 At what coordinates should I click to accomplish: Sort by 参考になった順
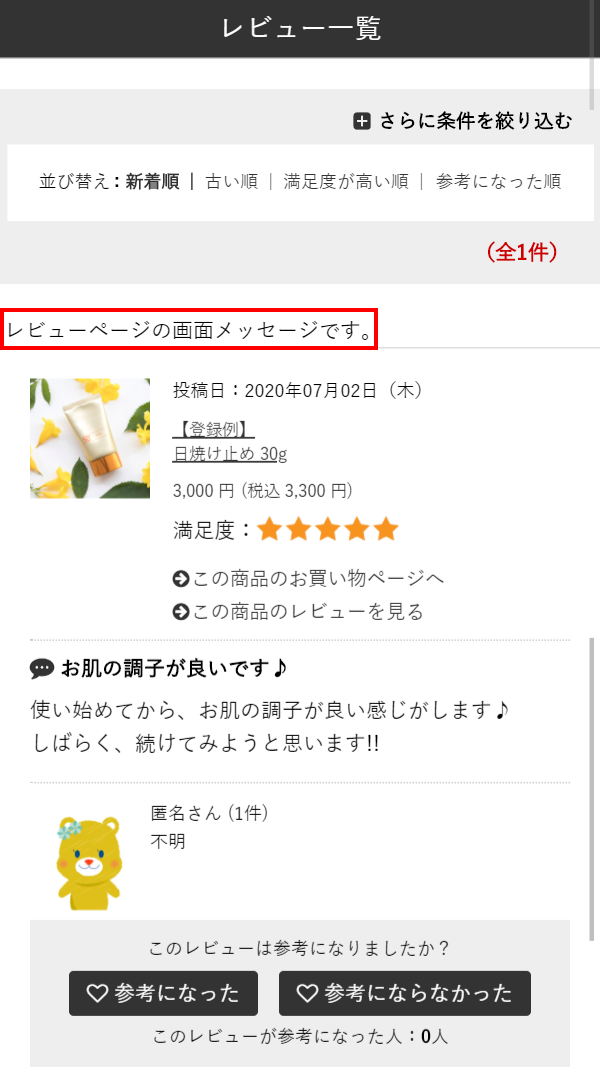coord(498,182)
